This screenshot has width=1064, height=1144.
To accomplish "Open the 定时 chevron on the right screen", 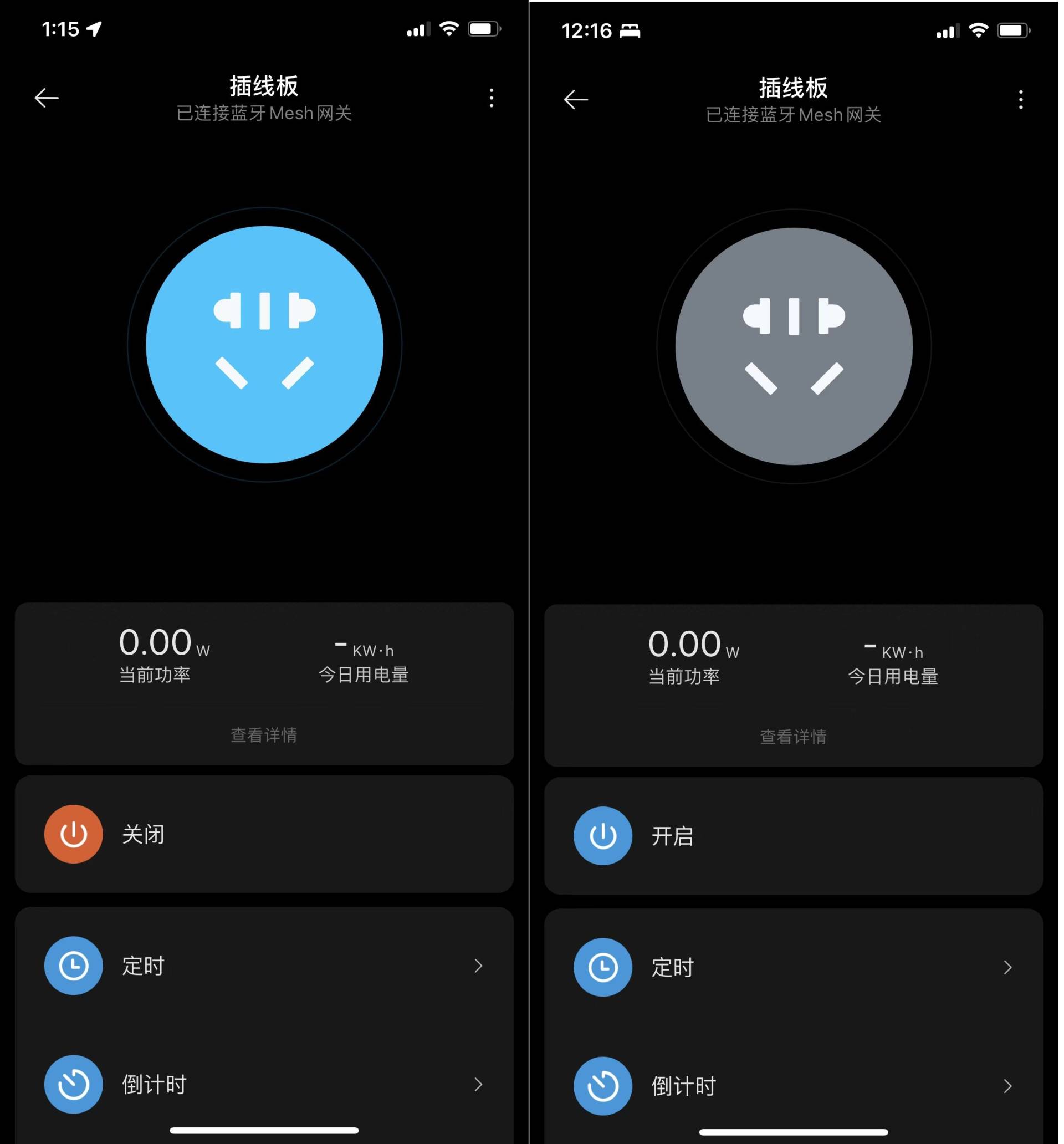I will click(1007, 967).
